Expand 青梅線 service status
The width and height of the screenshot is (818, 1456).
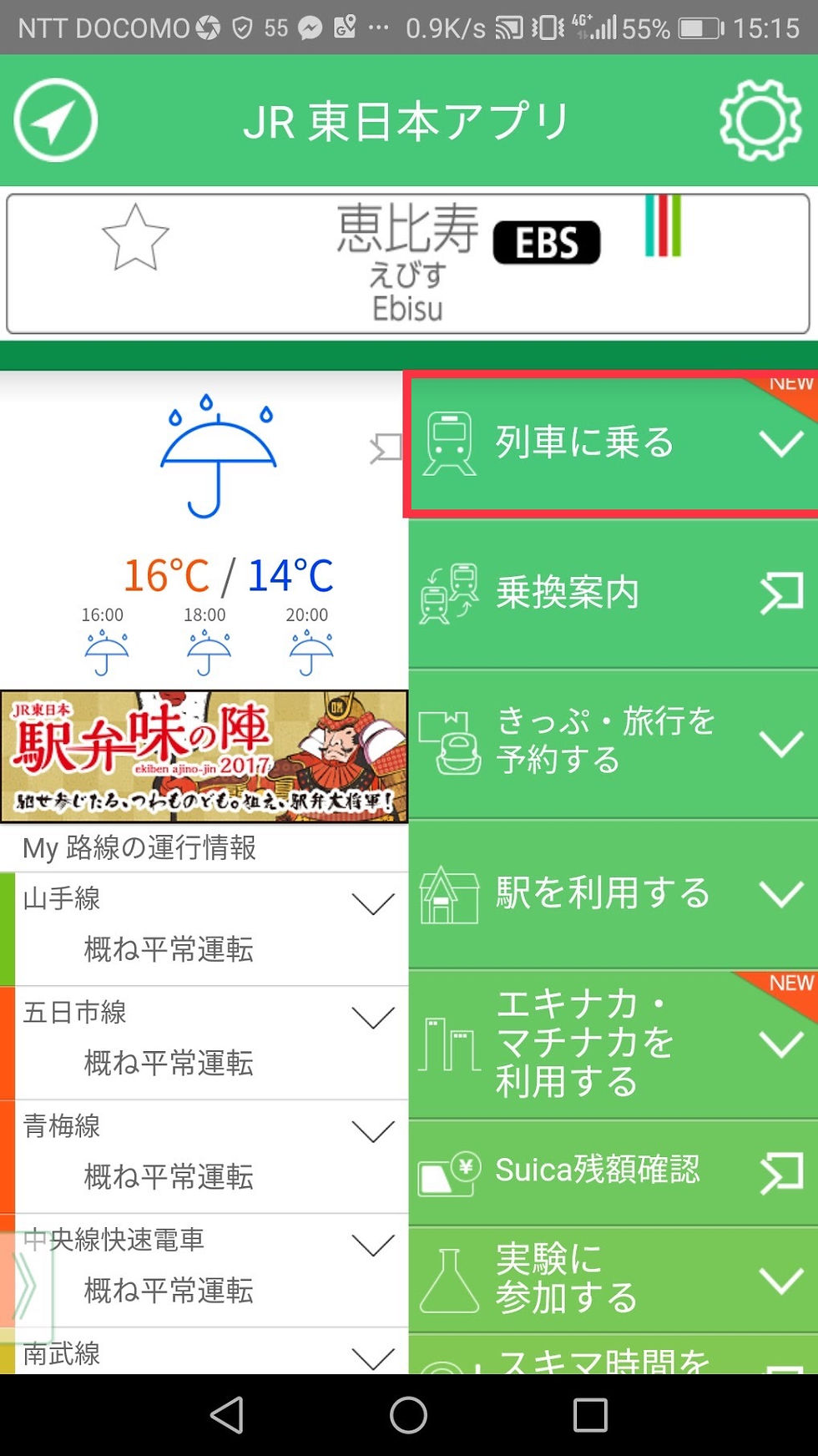(x=372, y=1131)
